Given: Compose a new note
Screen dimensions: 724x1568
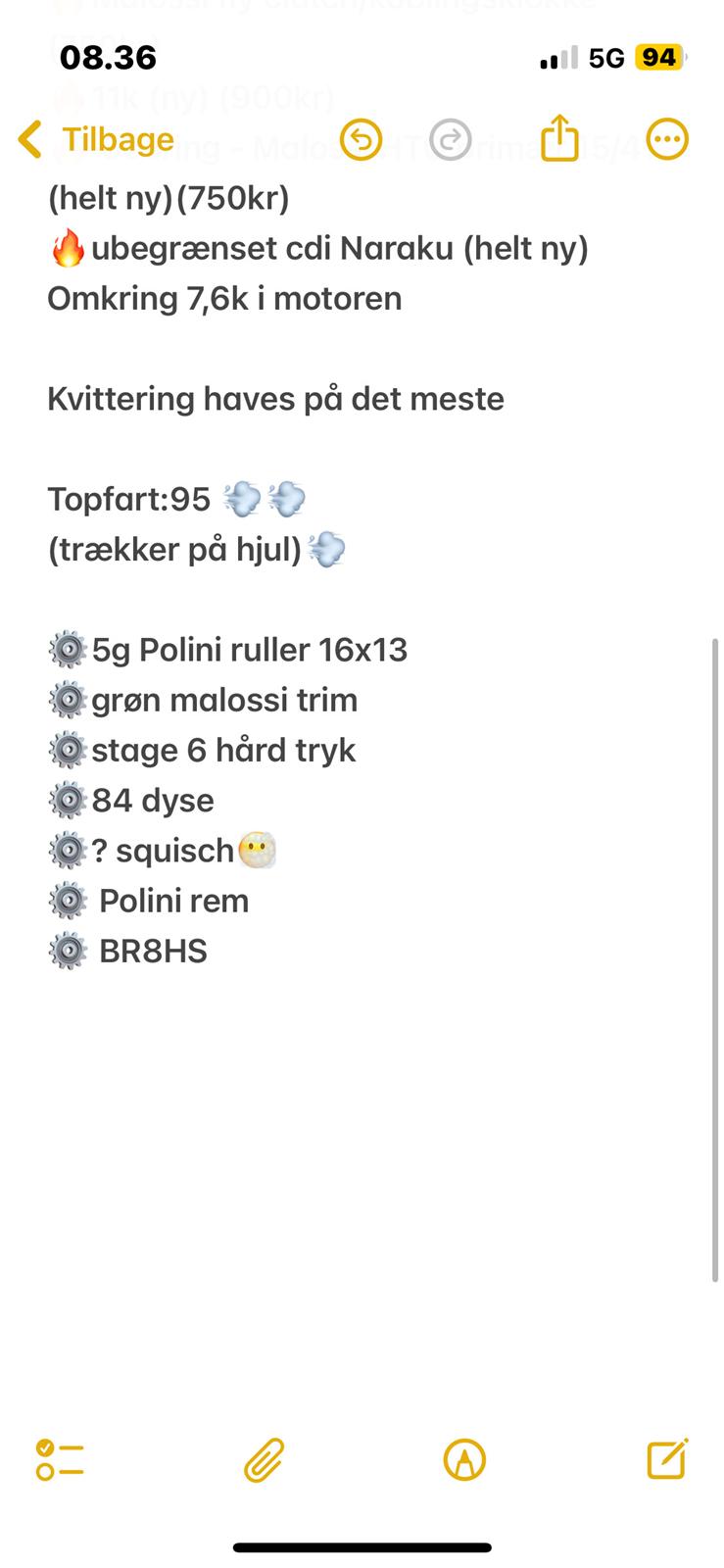Looking at the screenshot, I should (667, 1458).
